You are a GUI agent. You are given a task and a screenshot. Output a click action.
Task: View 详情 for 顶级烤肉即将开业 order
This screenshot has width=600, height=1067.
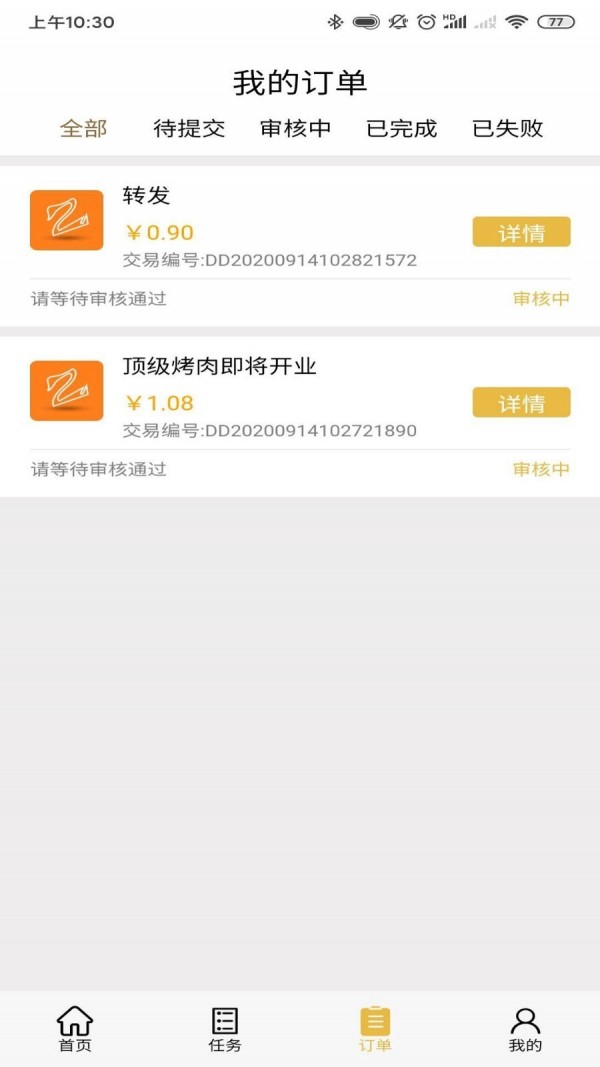pos(521,403)
